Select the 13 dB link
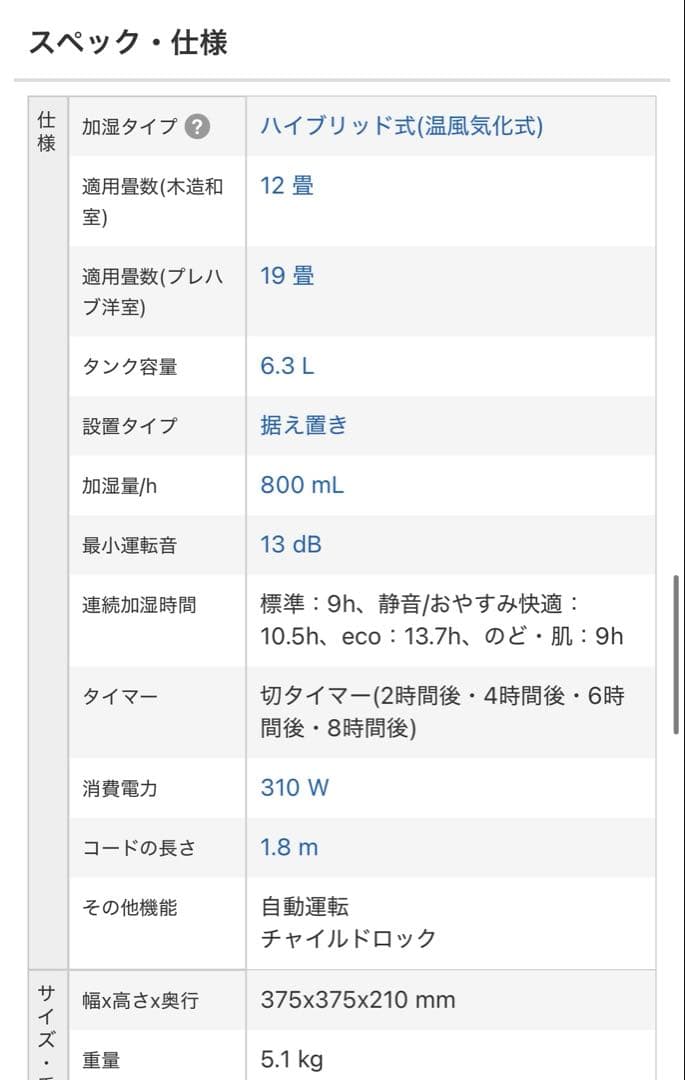This screenshot has height=1080, width=685. coord(291,545)
